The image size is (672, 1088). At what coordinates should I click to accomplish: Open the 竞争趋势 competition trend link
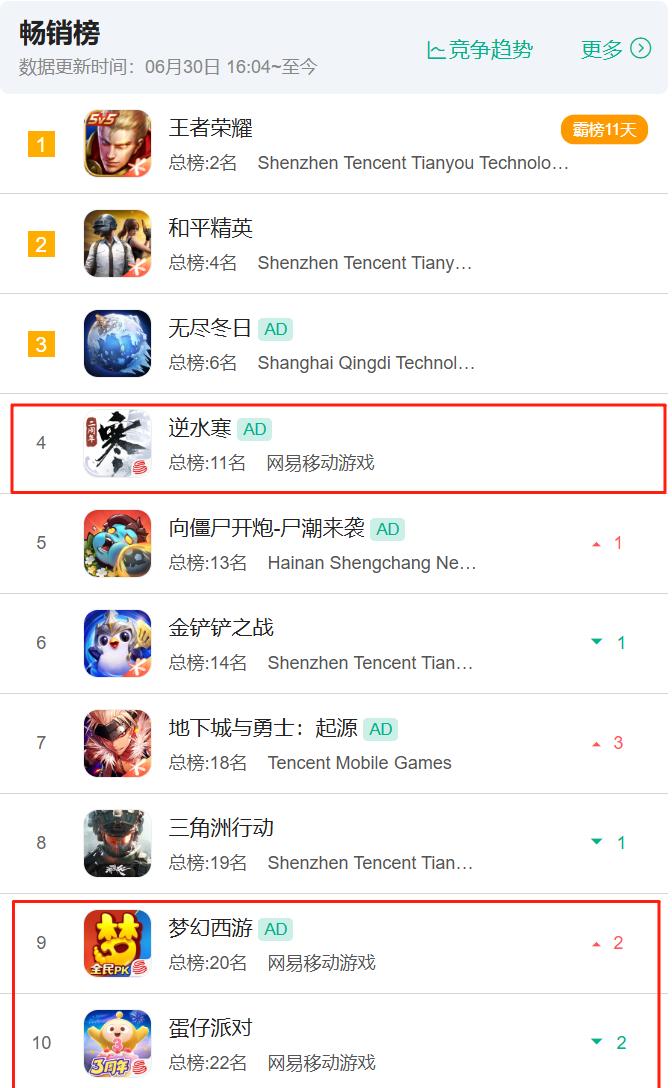[480, 50]
